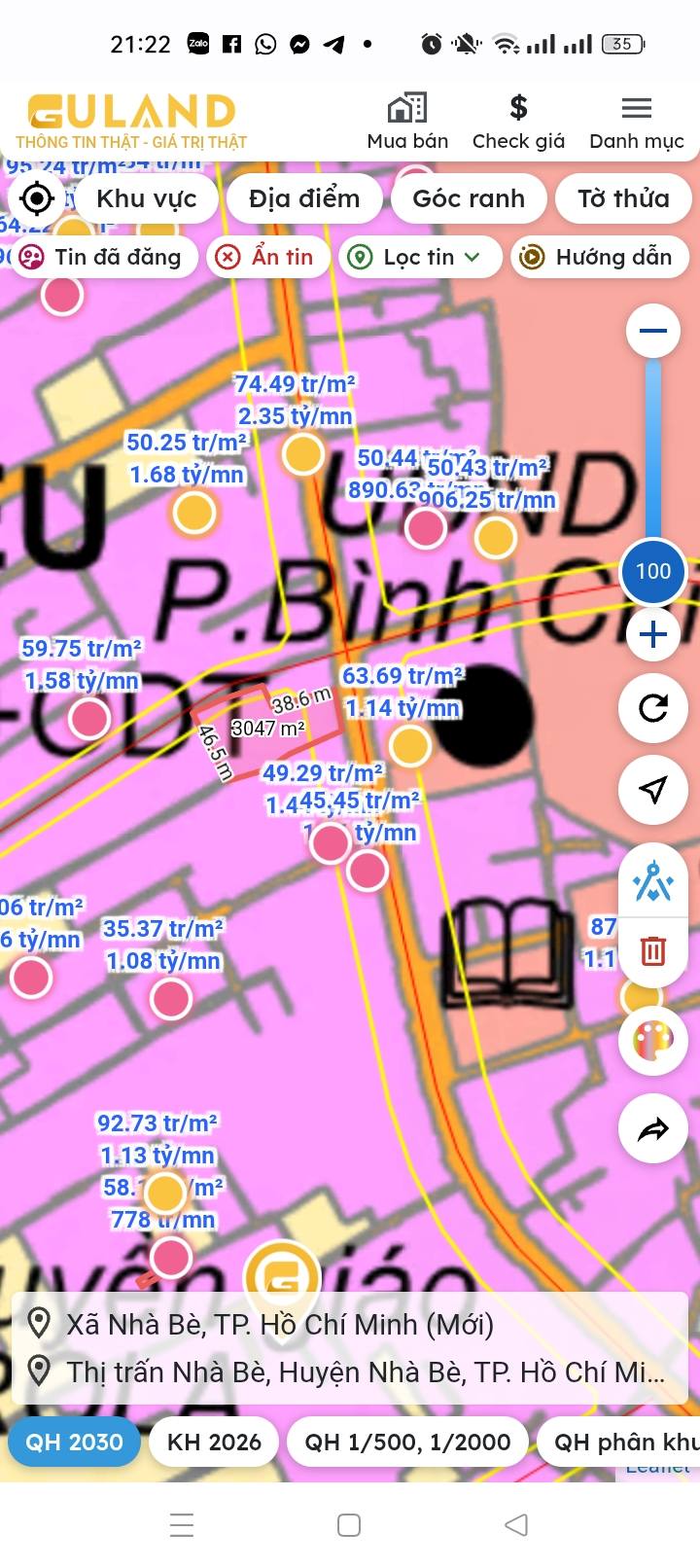The image size is (700, 1568).
Task: Open the Danh mục menu
Action: (x=636, y=122)
